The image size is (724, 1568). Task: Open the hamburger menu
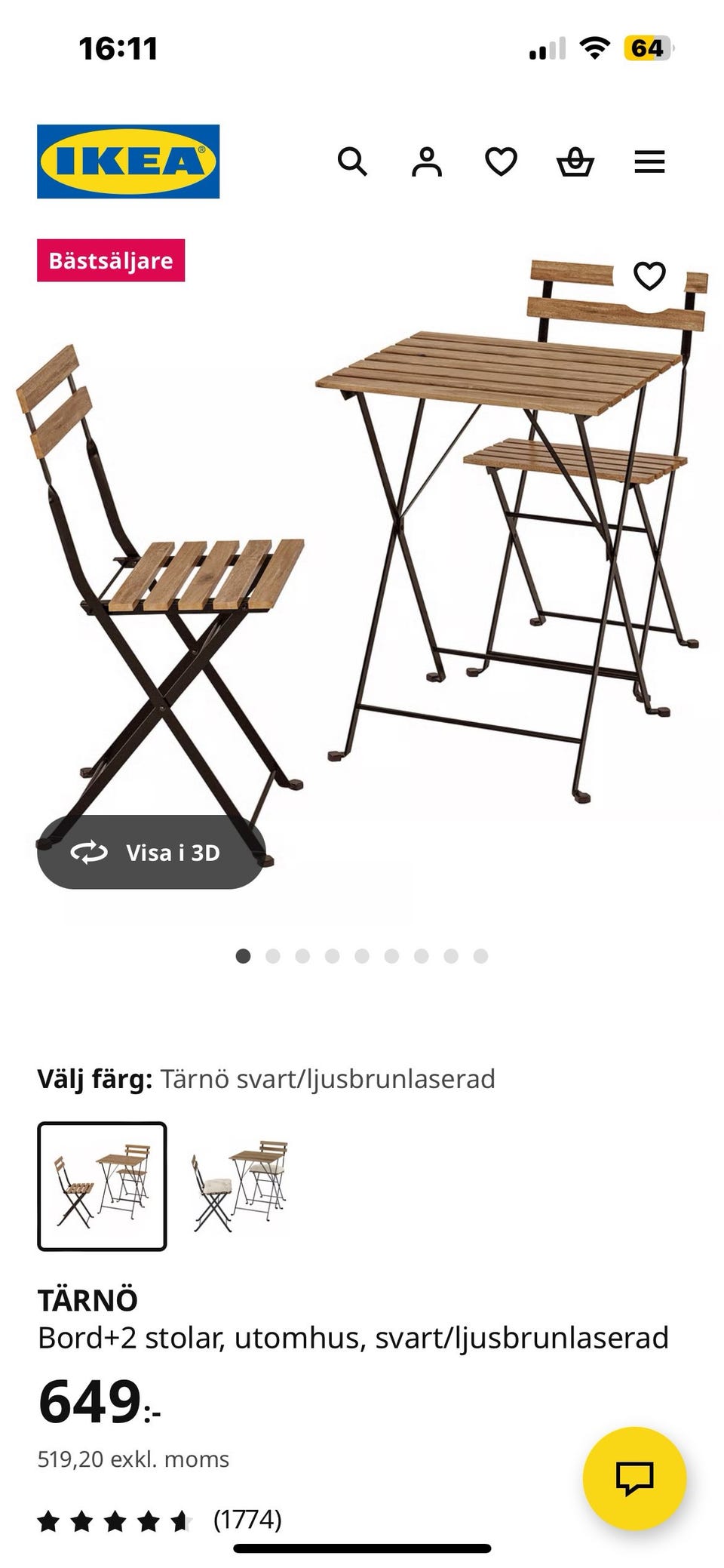(649, 161)
